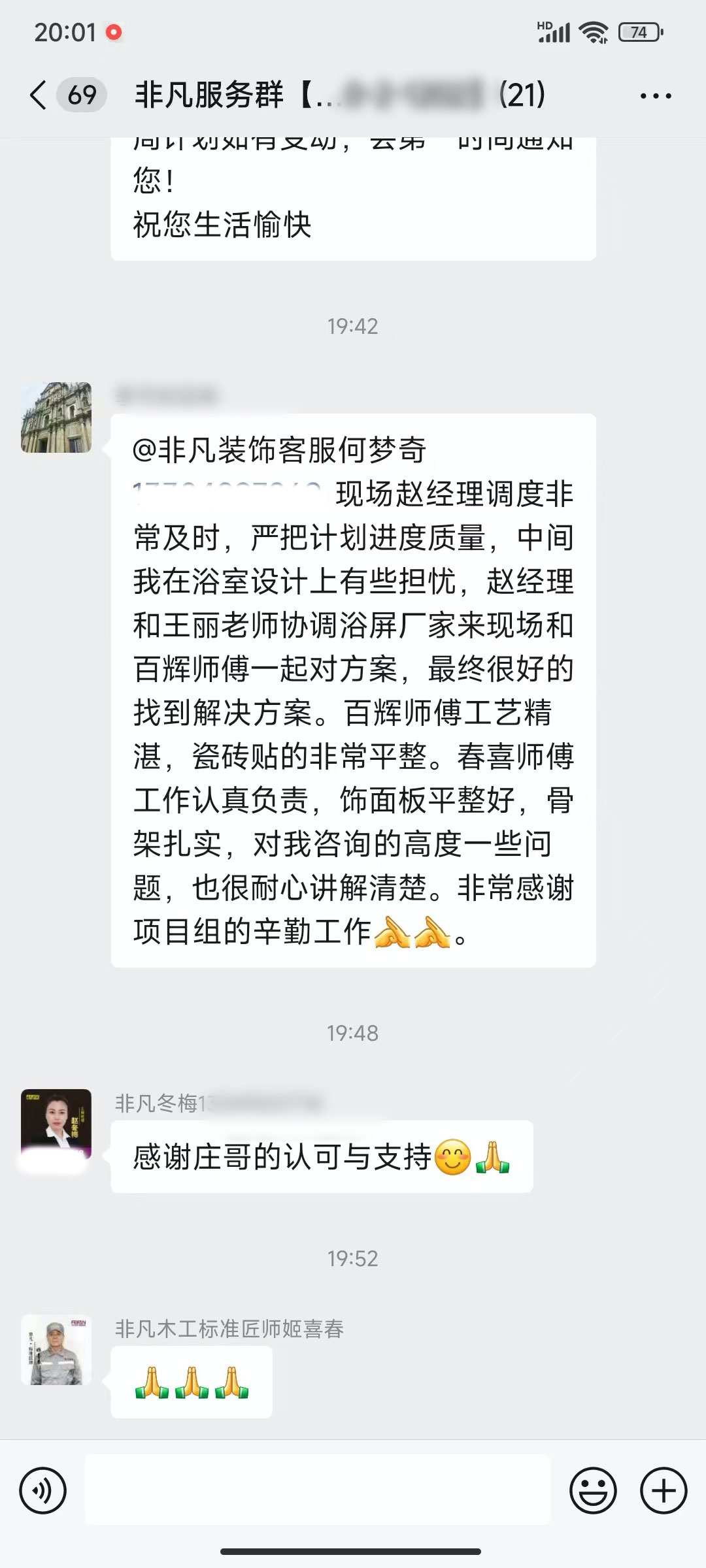706x1568 pixels.
Task: Tap the message input field
Action: click(318, 1491)
